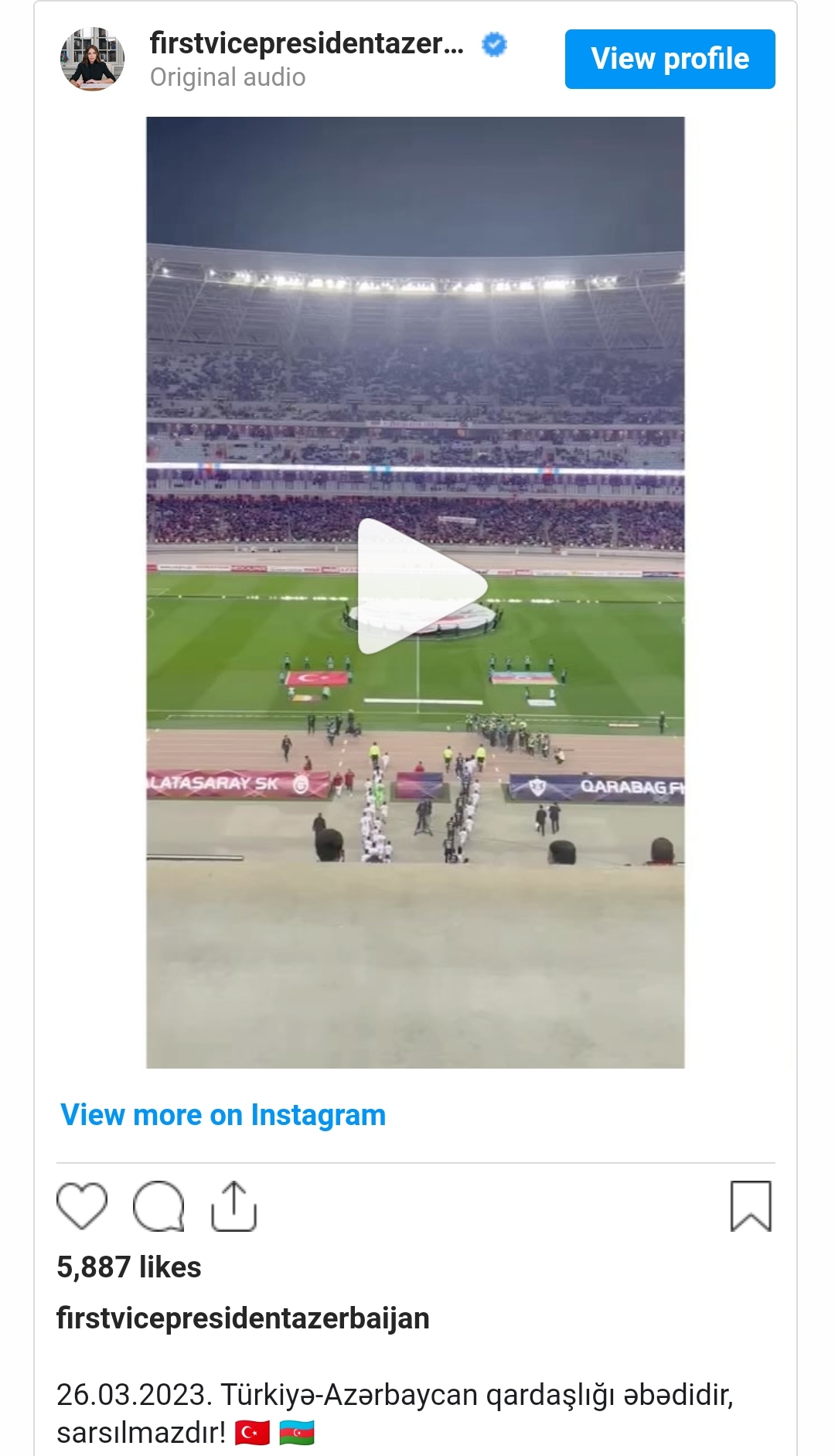The width and height of the screenshot is (835, 1456).
Task: Open the View more on Instagram link
Action: [x=223, y=1115]
